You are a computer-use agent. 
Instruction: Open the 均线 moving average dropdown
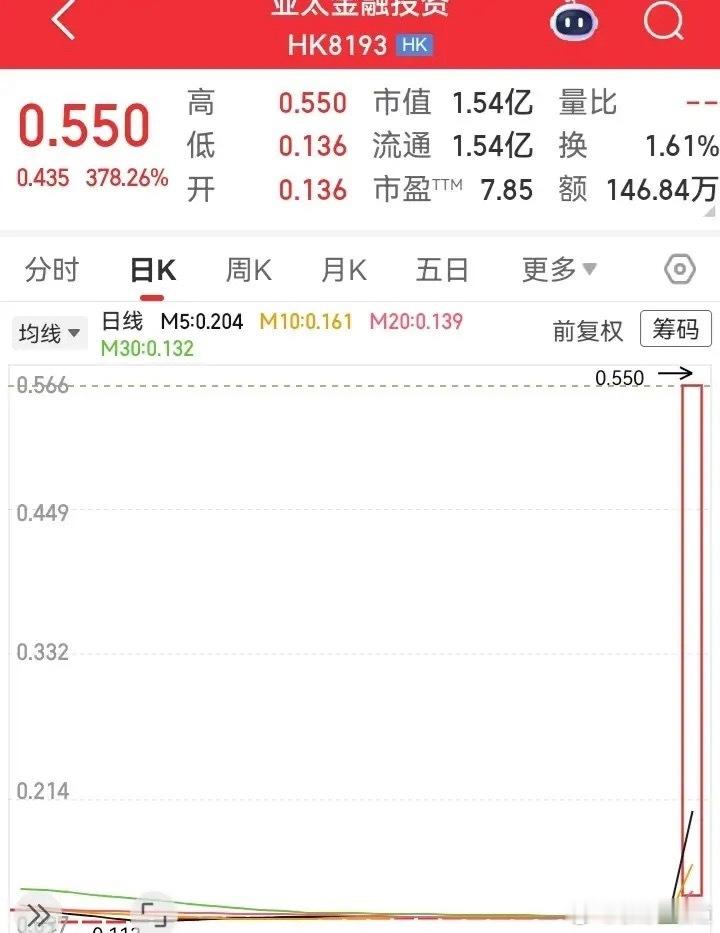[x=50, y=333]
